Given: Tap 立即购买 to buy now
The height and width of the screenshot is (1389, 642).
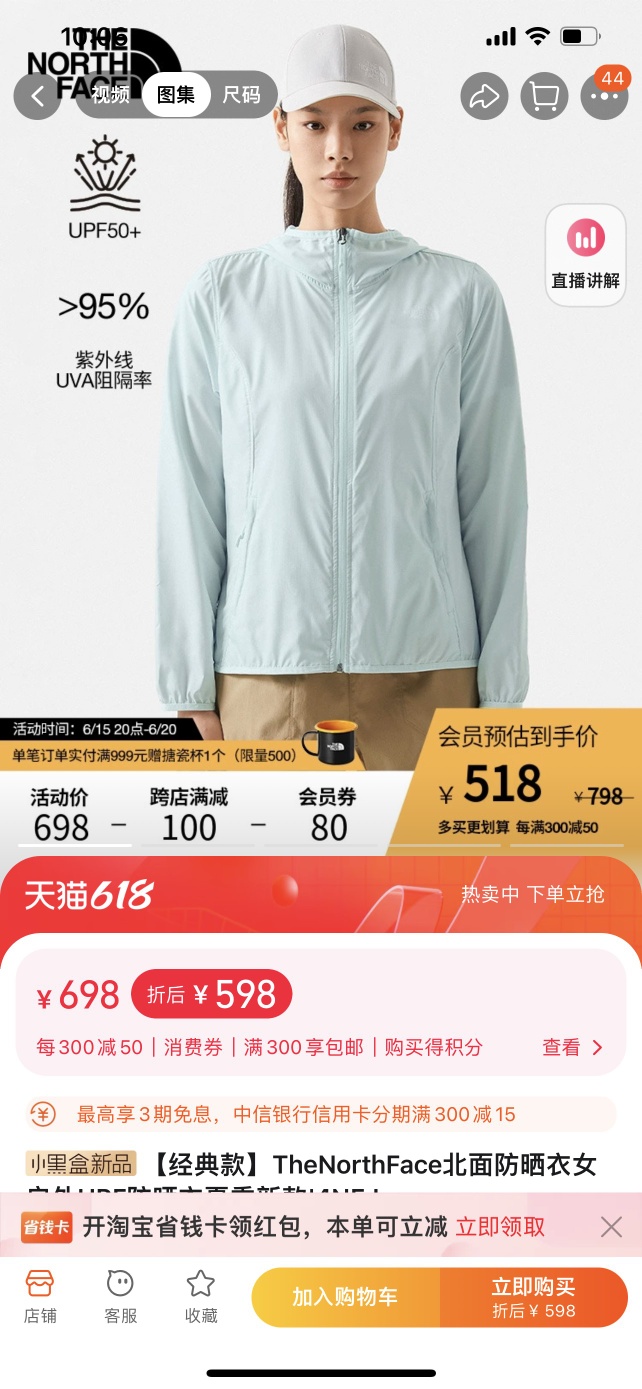Looking at the screenshot, I should tap(533, 1297).
